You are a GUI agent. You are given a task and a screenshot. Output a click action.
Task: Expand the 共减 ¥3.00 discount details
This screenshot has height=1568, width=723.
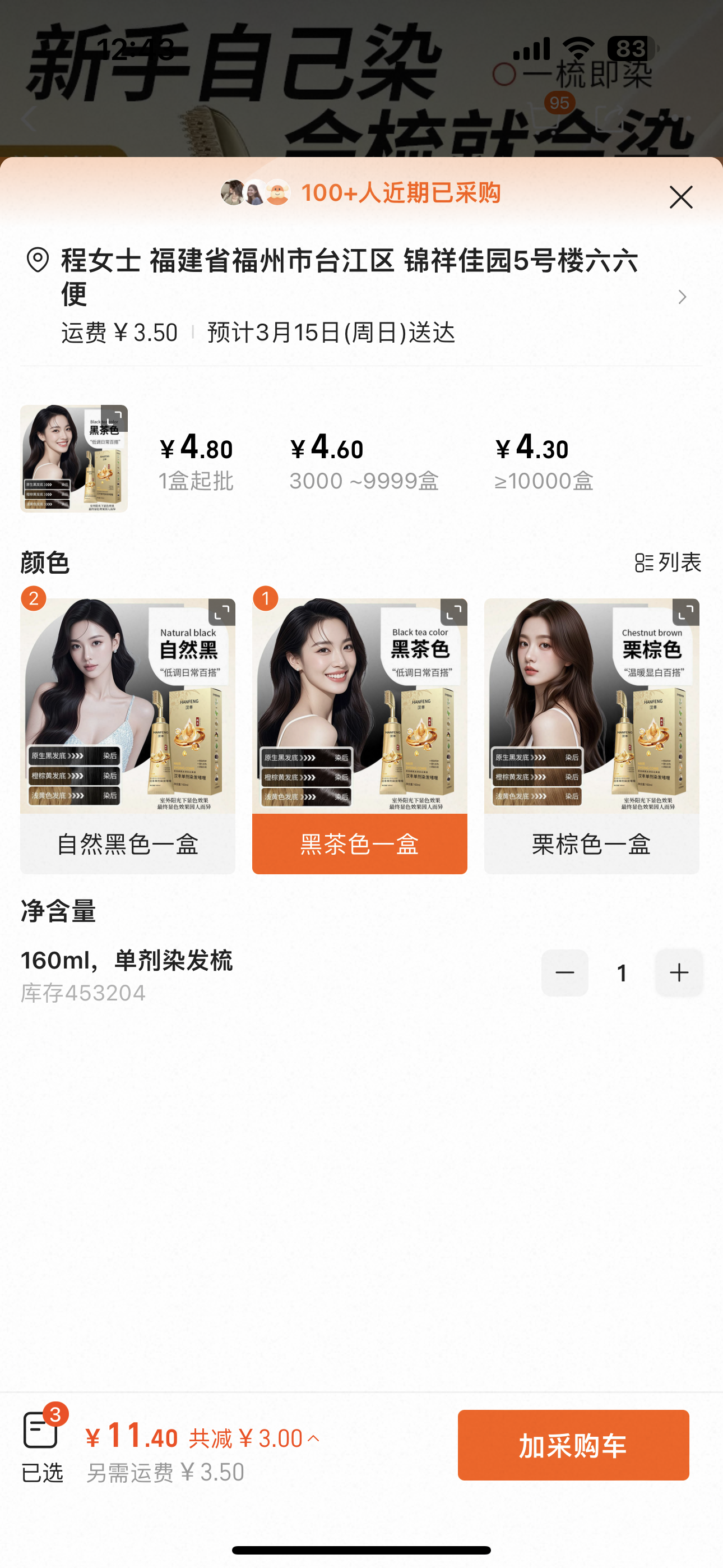[x=254, y=1438]
